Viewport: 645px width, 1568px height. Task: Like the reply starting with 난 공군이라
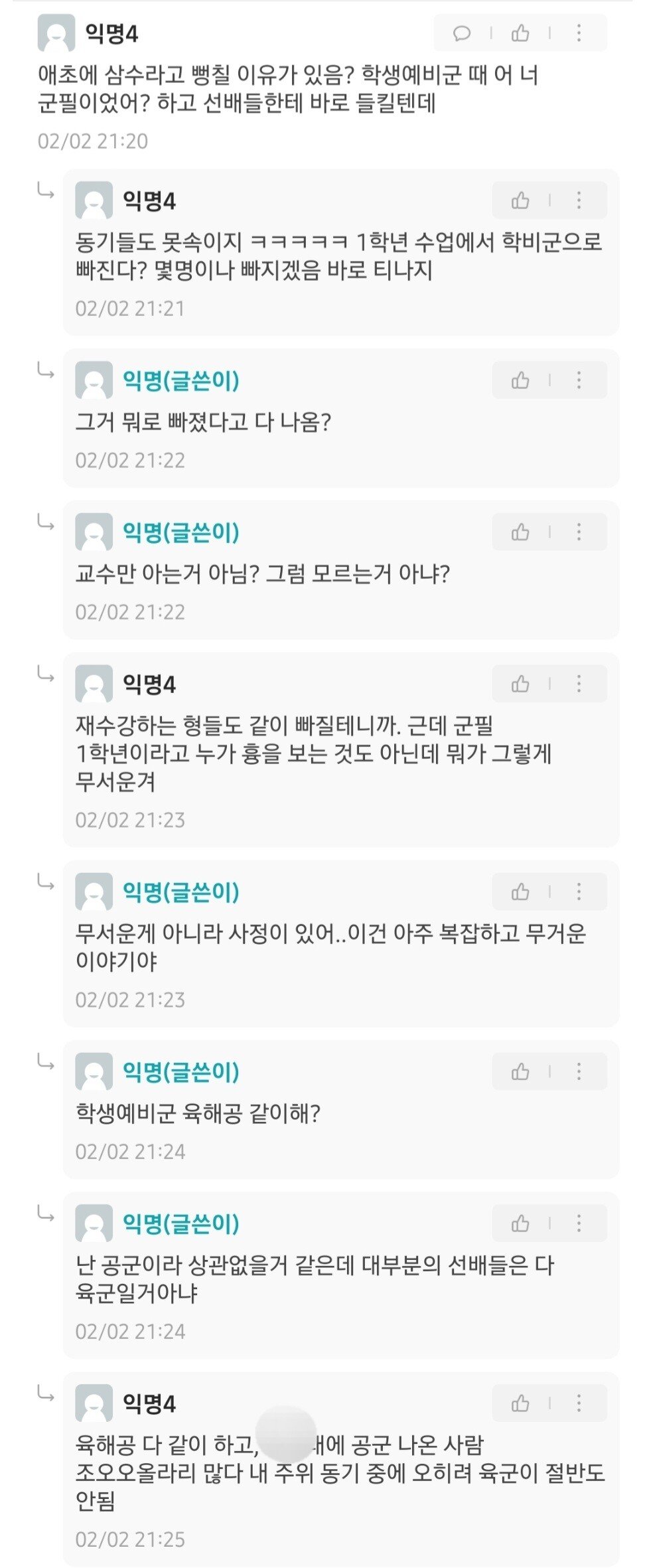520,1223
